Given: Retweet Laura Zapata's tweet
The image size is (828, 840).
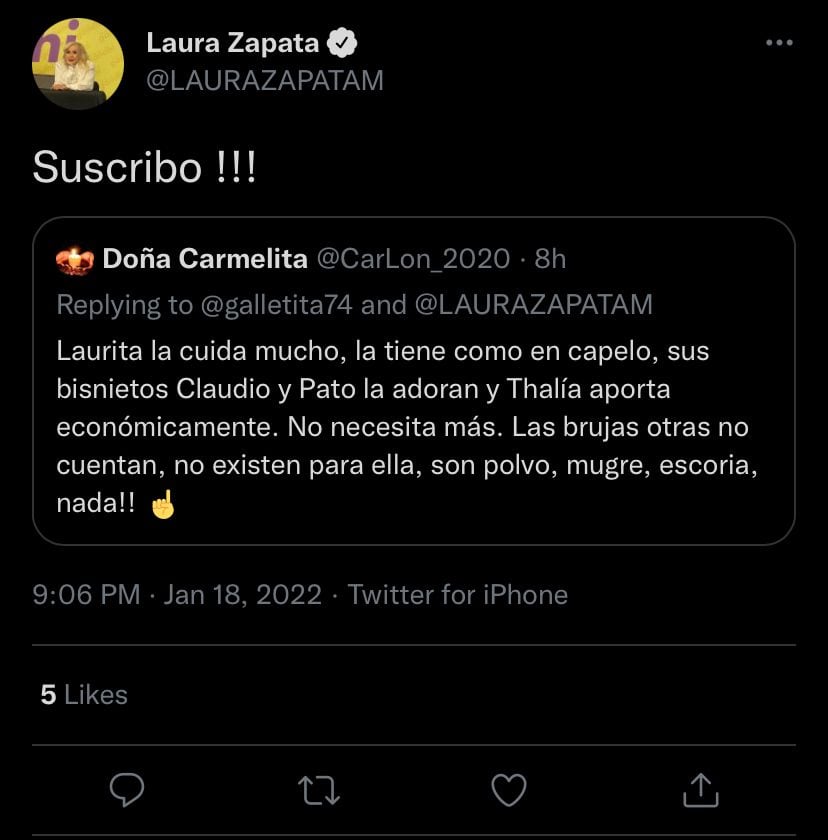Looking at the screenshot, I should pos(320,790).
